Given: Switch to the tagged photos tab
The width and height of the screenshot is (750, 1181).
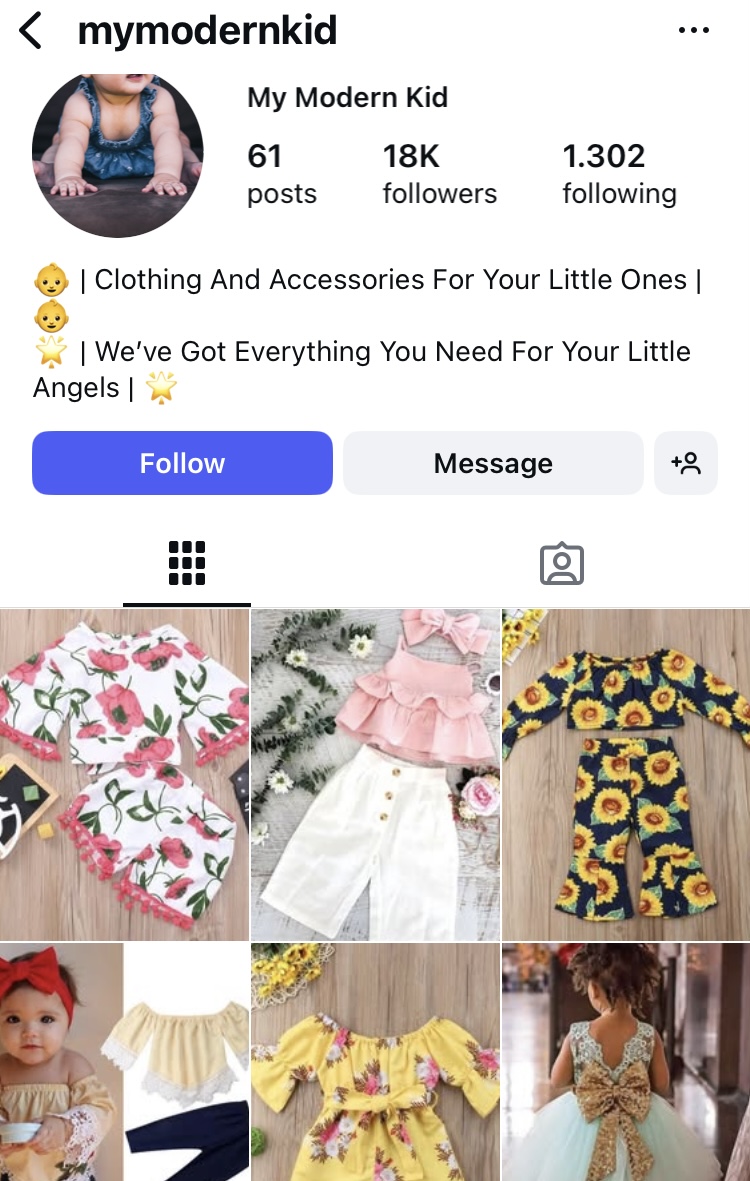Looking at the screenshot, I should pos(561,564).
